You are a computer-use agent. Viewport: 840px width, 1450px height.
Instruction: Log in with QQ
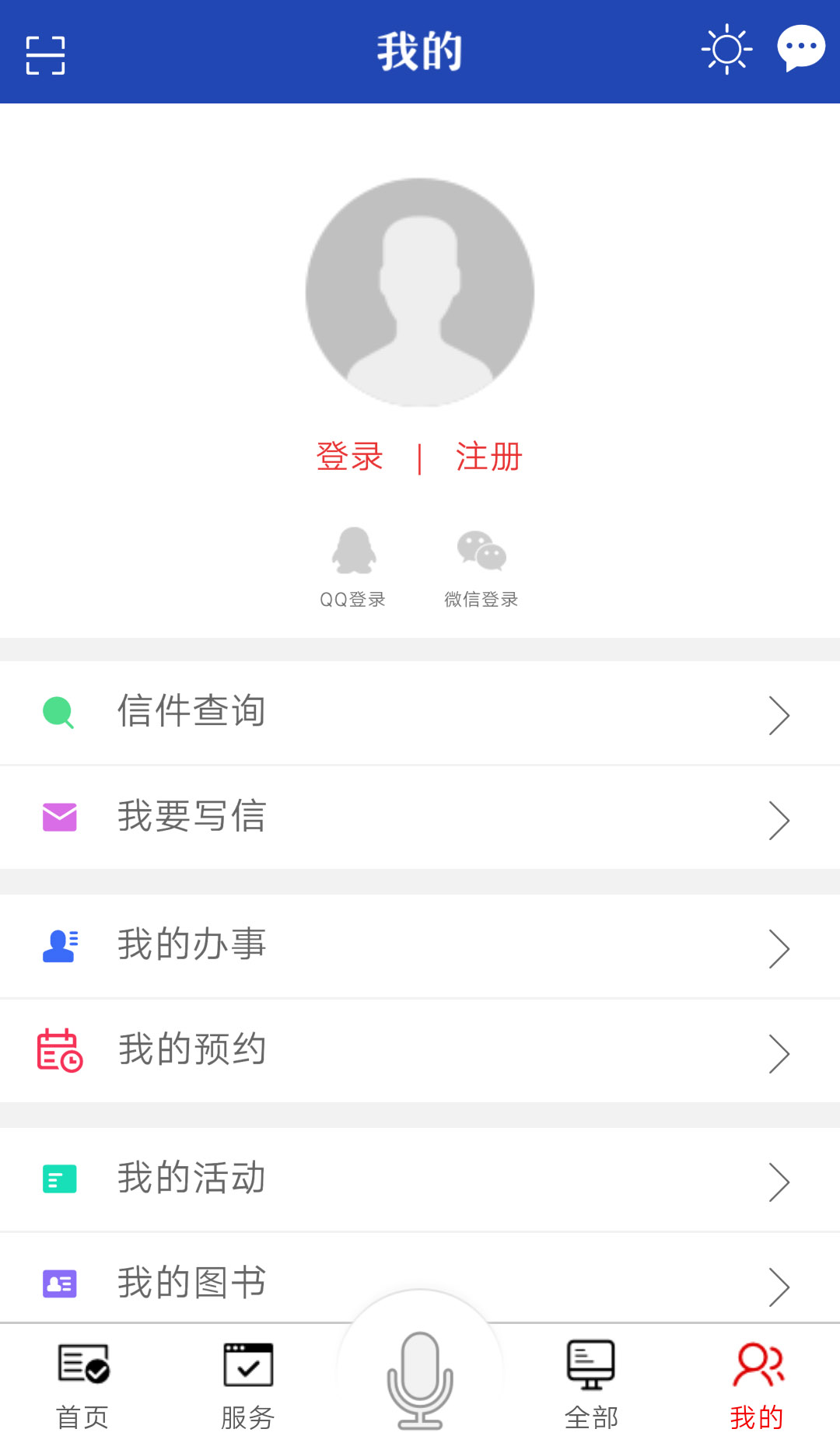[352, 552]
